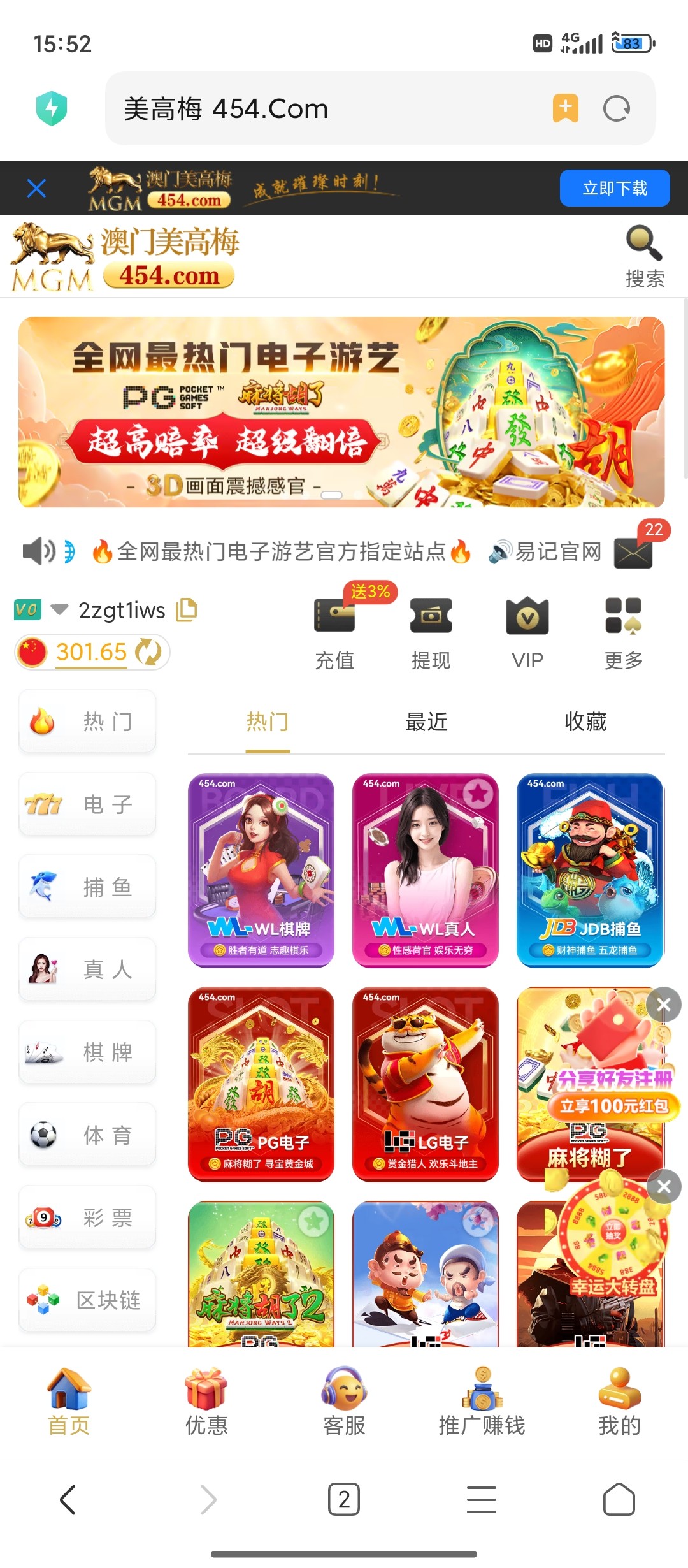This screenshot has width=688, height=1568.
Task: Close the 幸运大转盘 popup
Action: [664, 1187]
